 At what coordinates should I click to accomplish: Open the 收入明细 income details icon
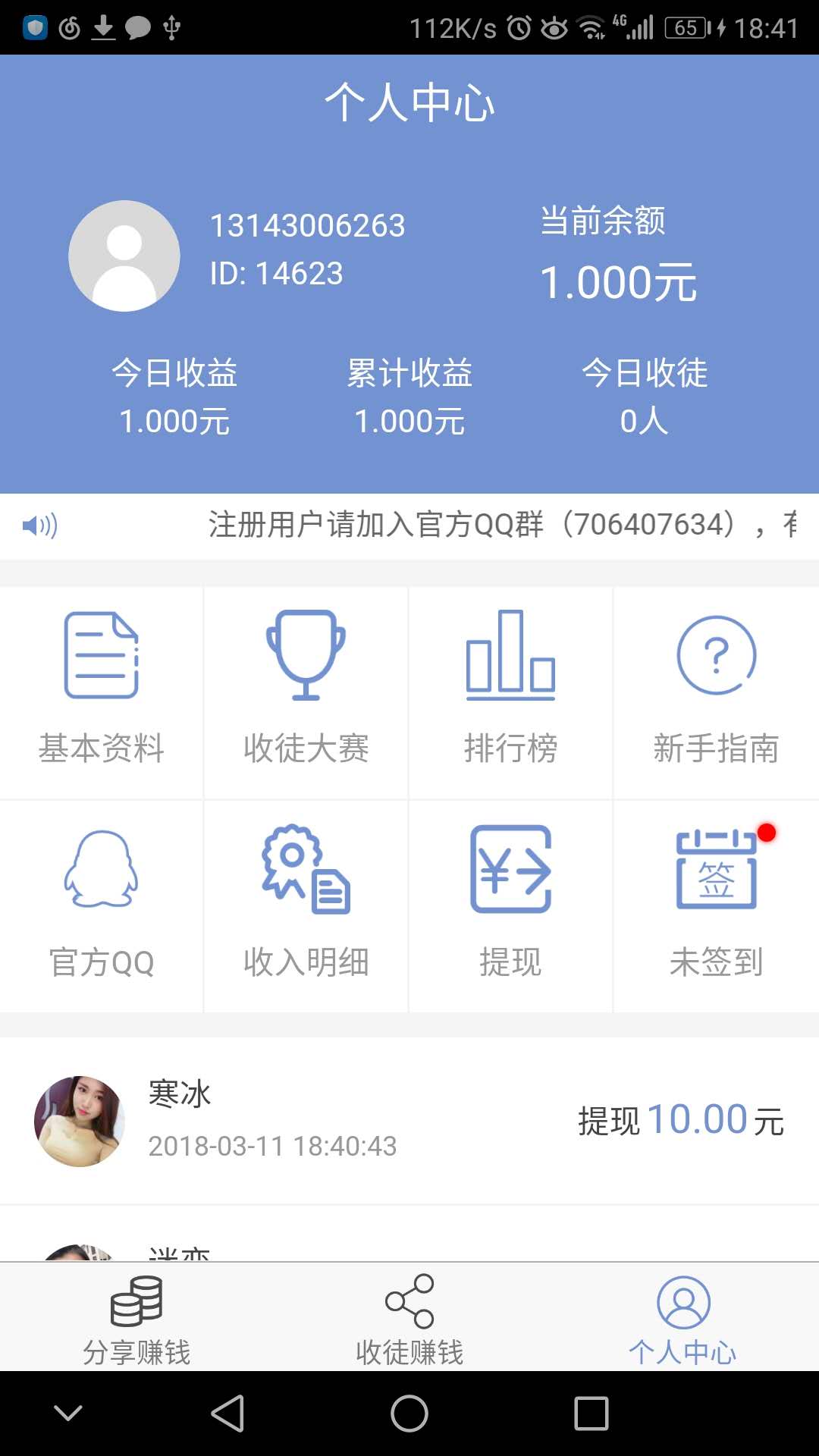305,871
